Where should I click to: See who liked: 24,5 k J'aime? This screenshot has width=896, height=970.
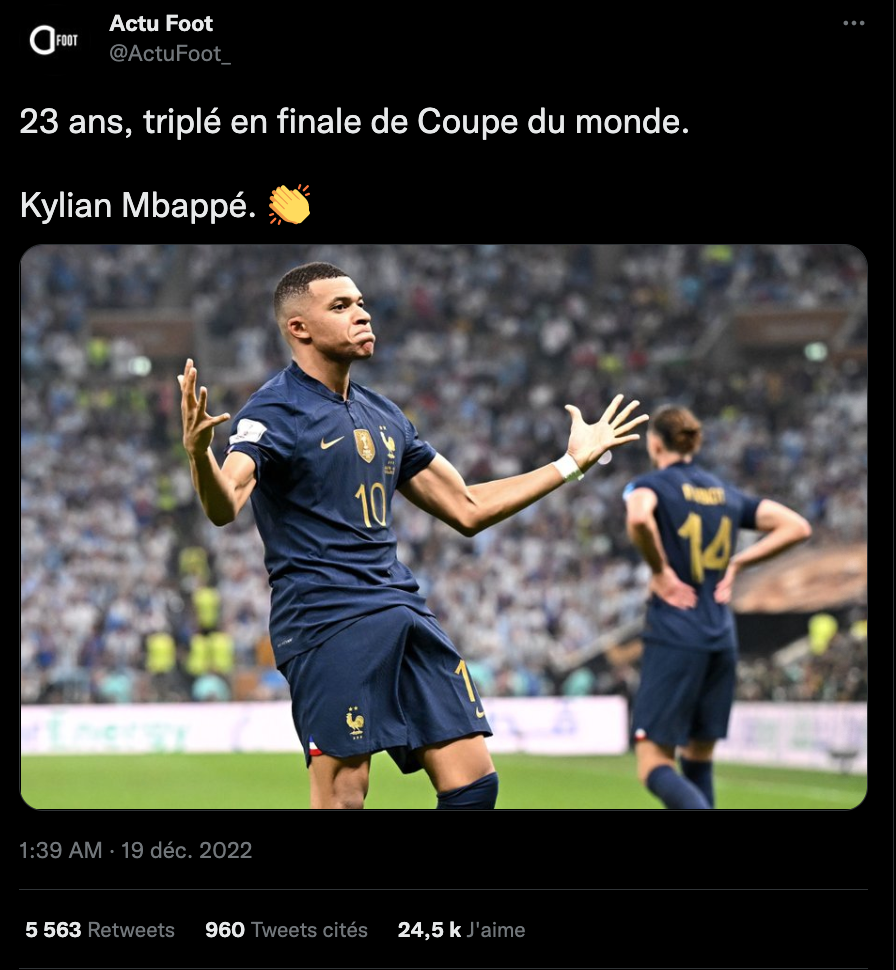pos(461,930)
